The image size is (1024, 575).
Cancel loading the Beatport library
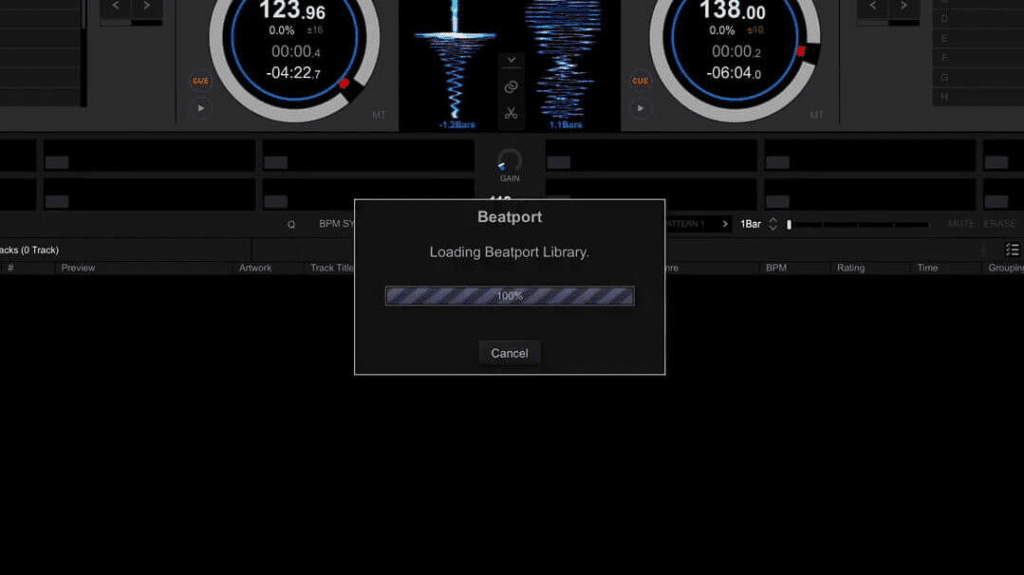point(509,353)
